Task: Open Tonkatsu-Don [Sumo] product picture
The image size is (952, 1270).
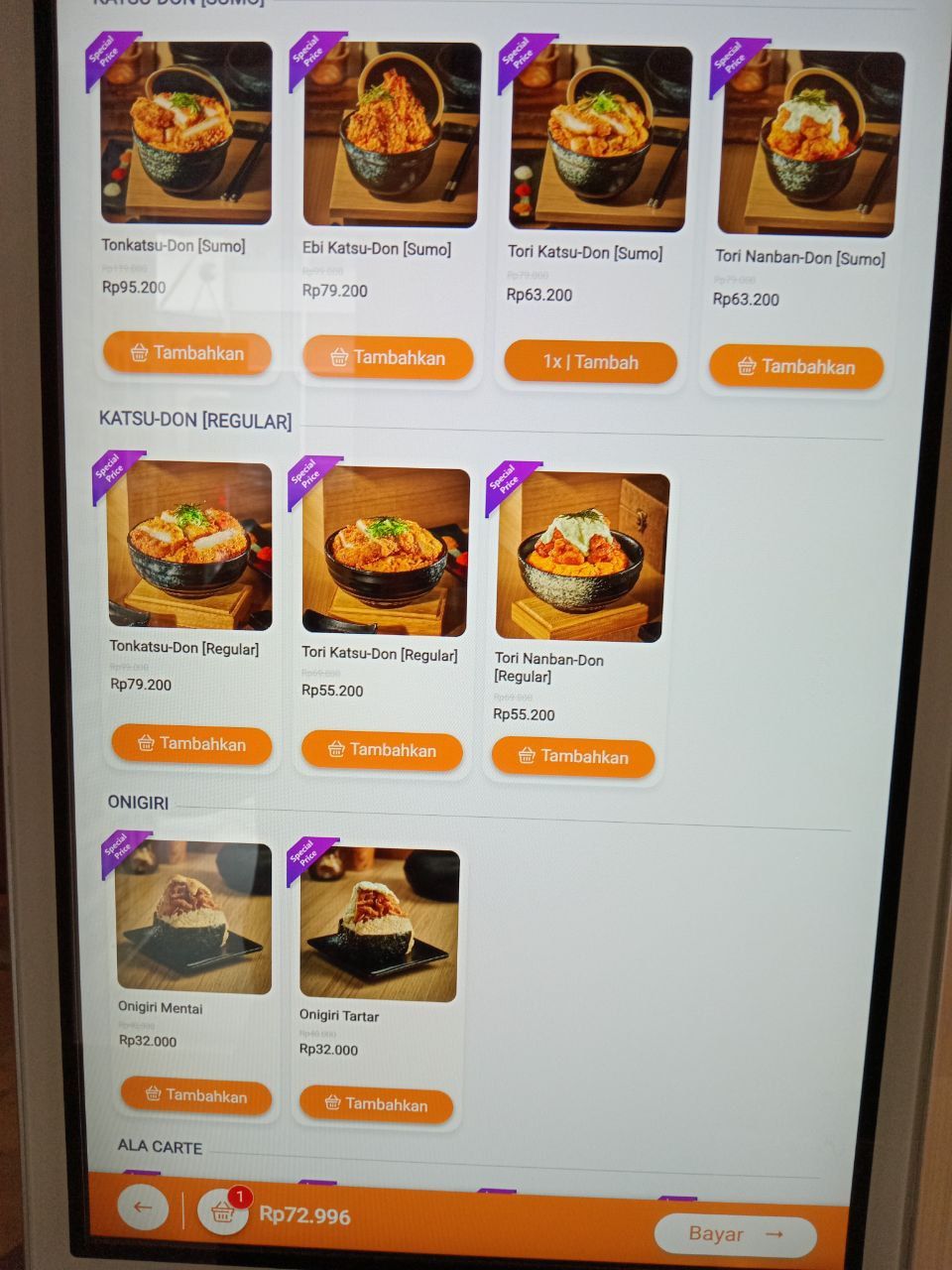Action: coord(186,134)
